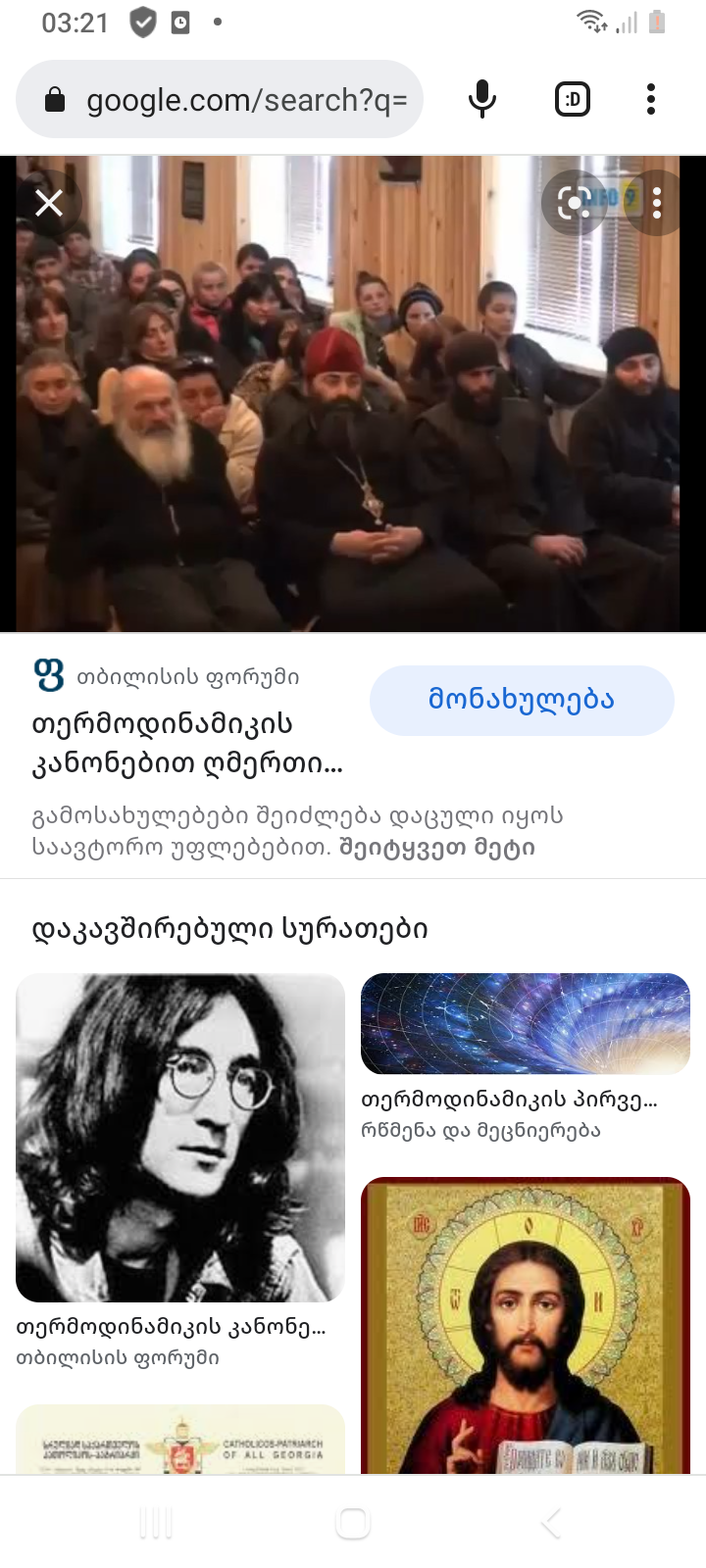Open the religious icon related image

(526, 1328)
